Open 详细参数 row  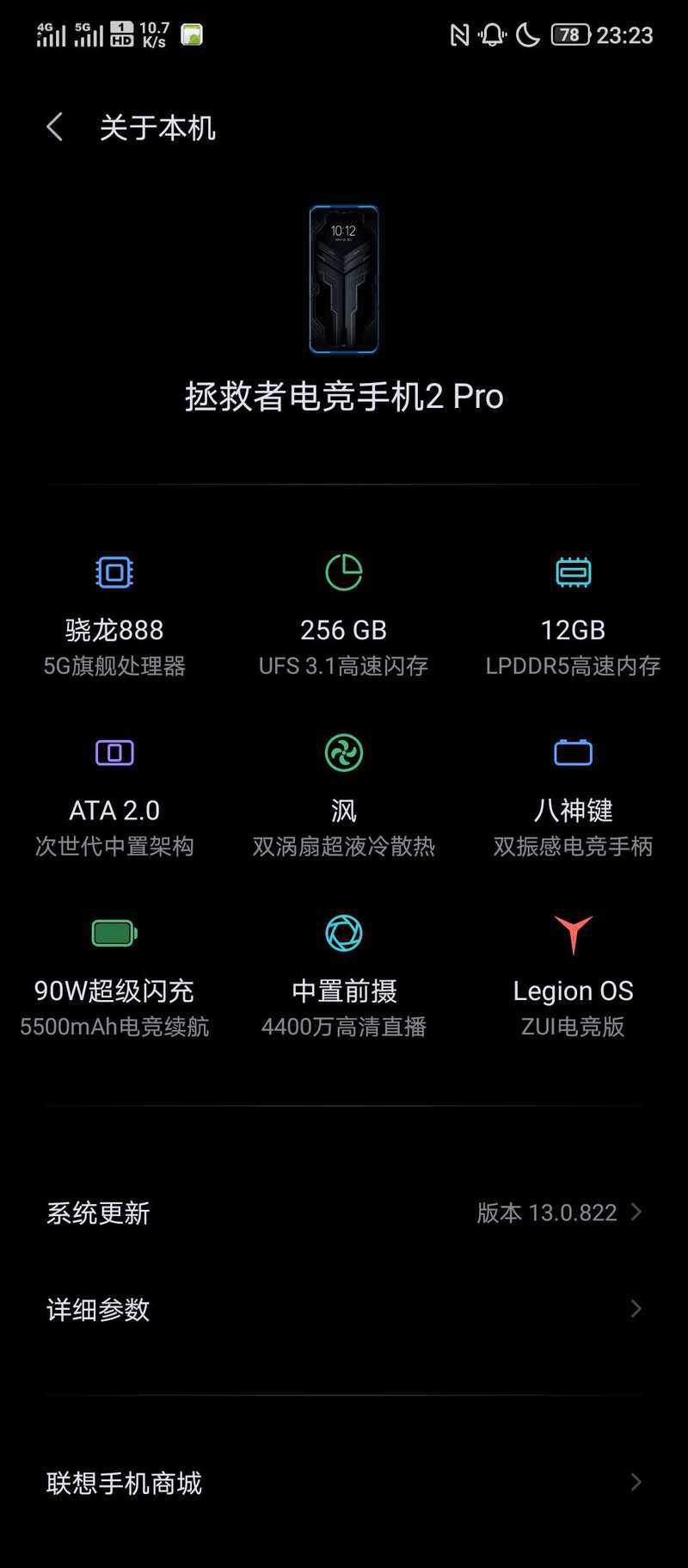point(344,1309)
